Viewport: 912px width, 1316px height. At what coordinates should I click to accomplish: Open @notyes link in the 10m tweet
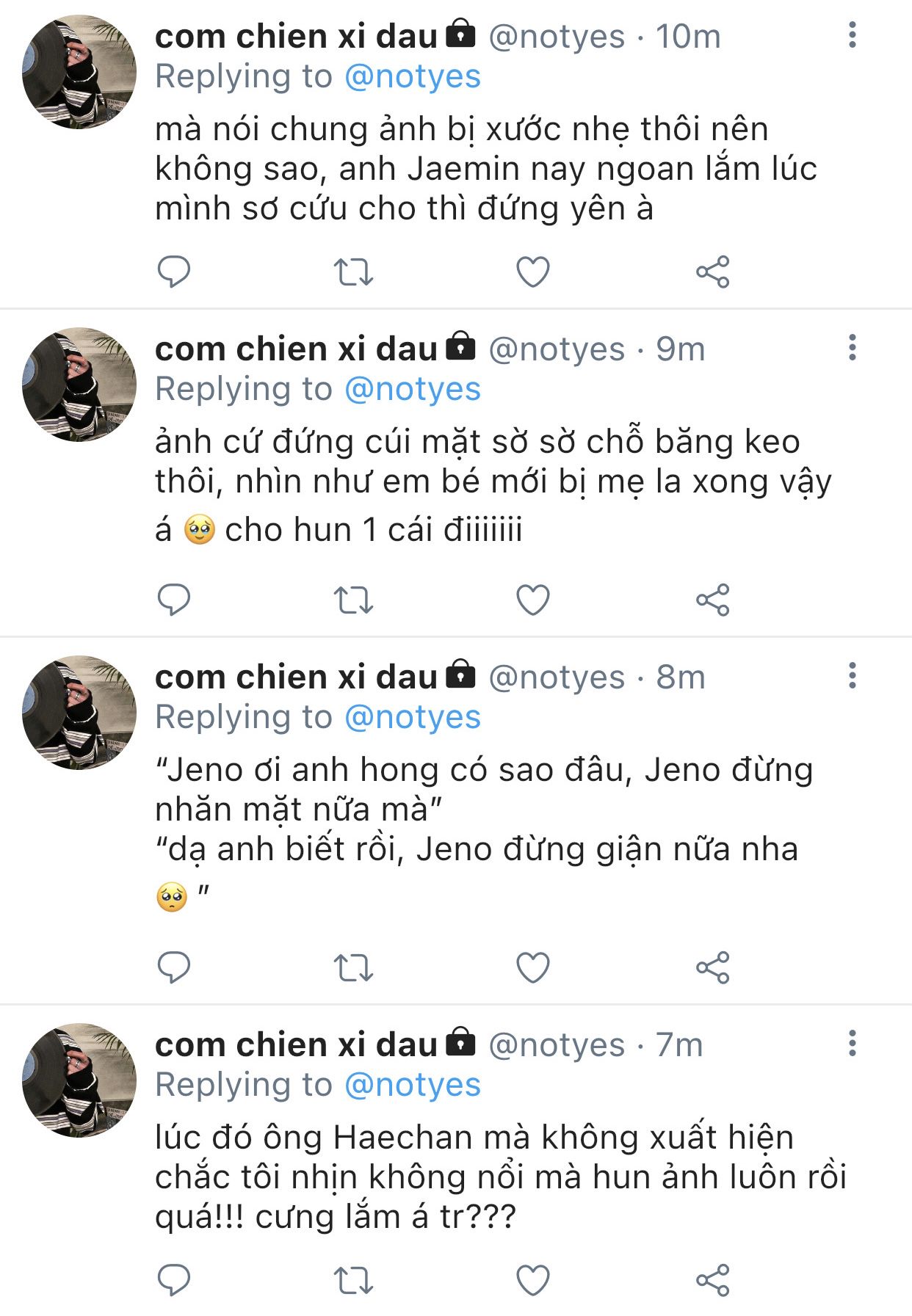(413, 76)
